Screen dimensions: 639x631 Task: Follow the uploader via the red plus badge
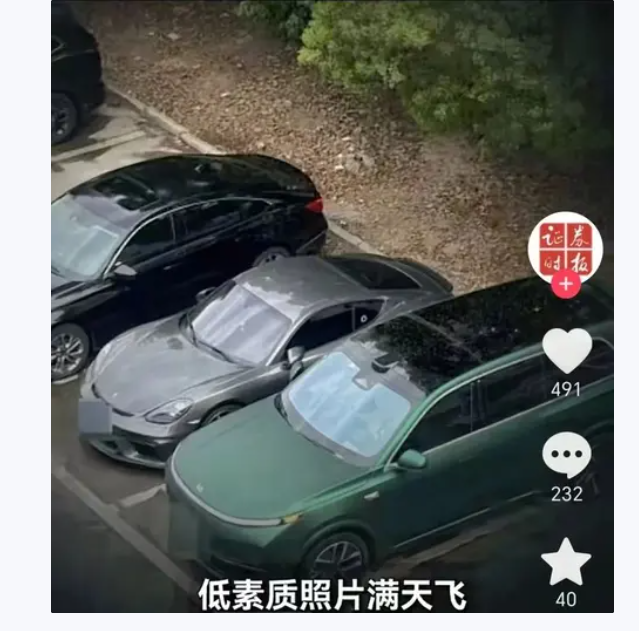coord(566,284)
